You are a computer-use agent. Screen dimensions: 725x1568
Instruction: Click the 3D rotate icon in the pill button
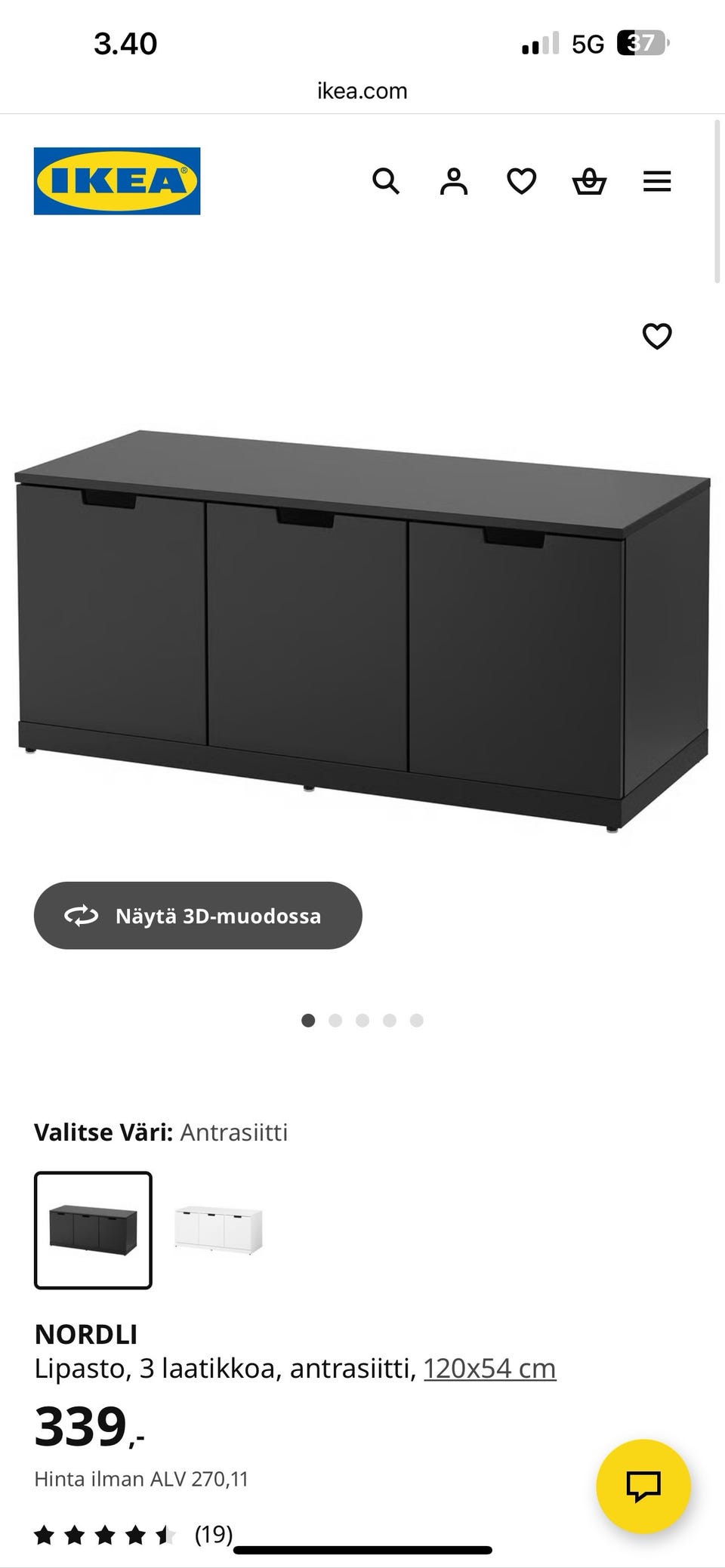point(82,916)
